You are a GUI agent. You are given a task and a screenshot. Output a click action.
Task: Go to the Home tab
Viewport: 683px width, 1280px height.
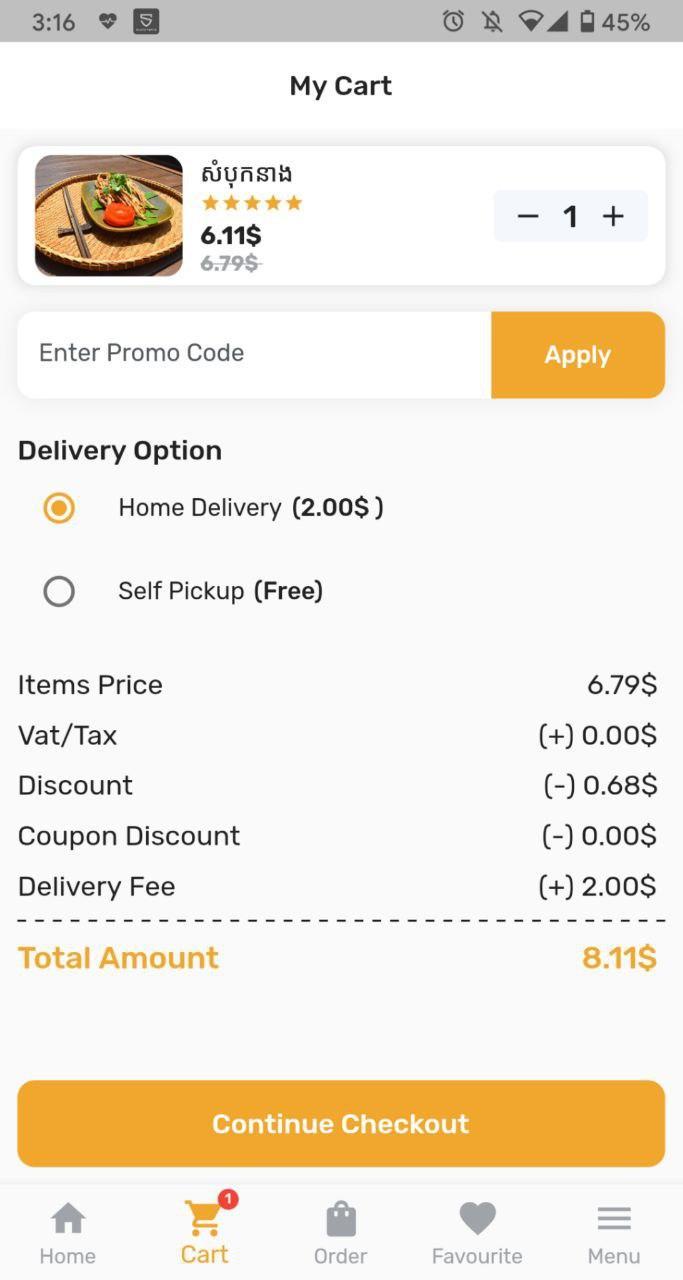(x=68, y=1234)
